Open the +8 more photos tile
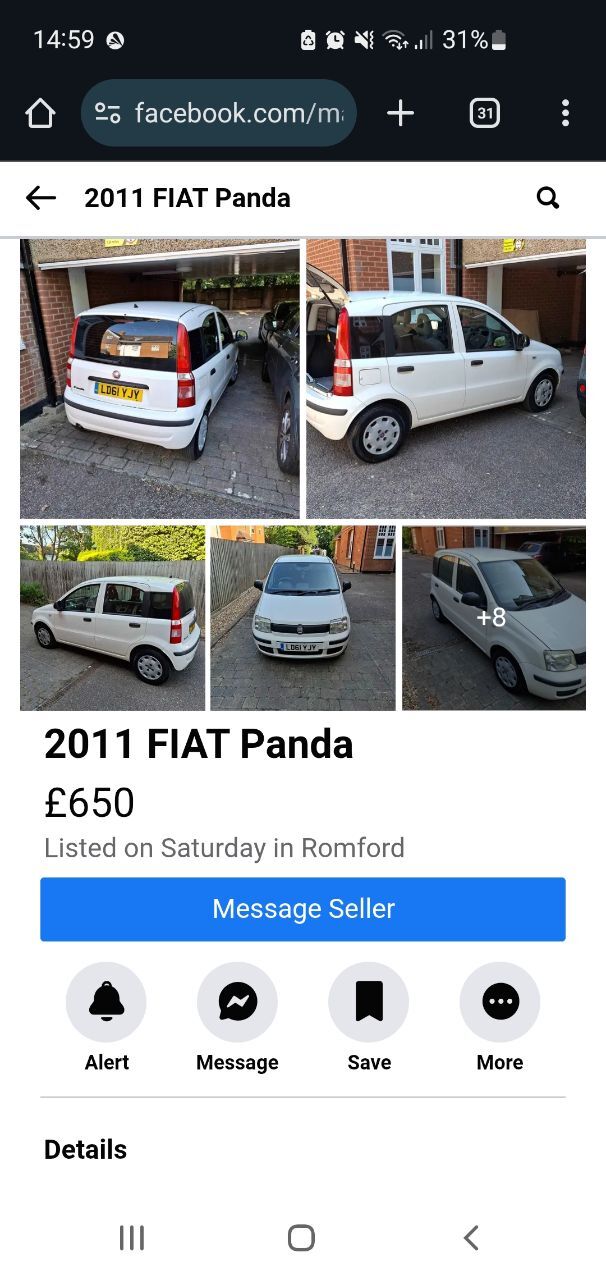The width and height of the screenshot is (606, 1280). tap(494, 618)
